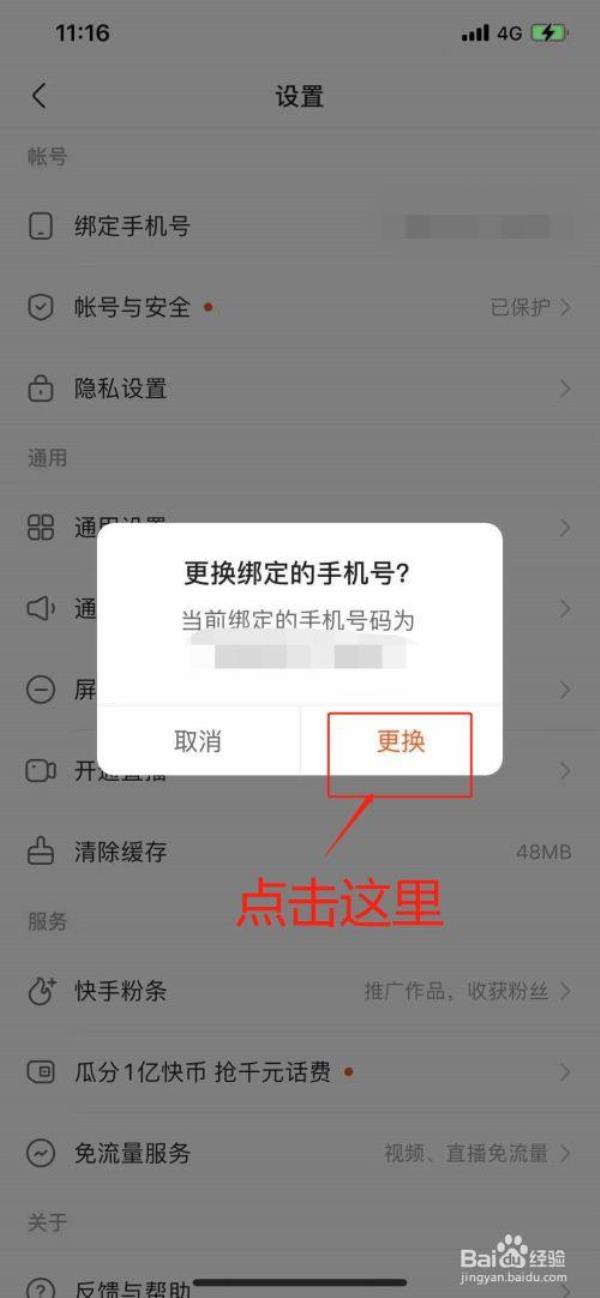Tap 取消 to cancel the dialog

(x=198, y=741)
